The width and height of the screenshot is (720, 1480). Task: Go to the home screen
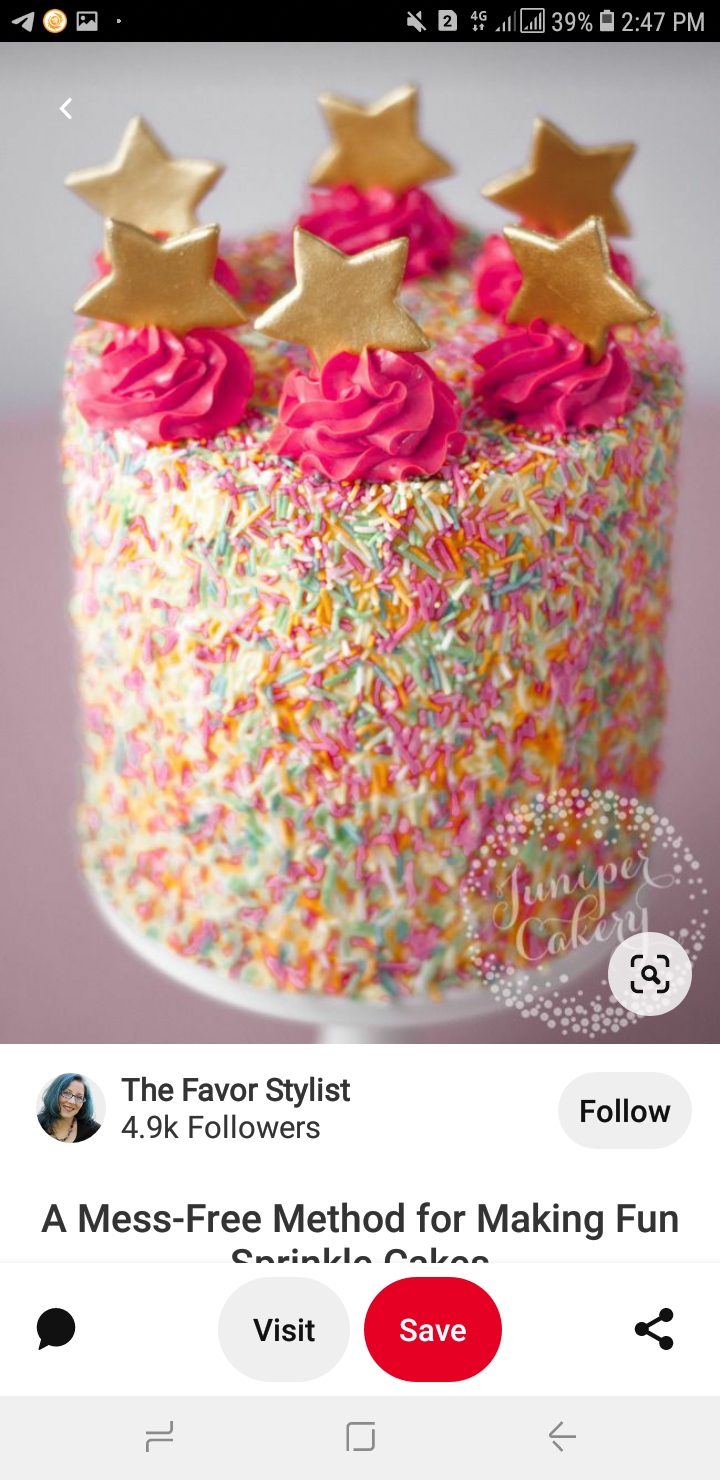click(360, 1438)
